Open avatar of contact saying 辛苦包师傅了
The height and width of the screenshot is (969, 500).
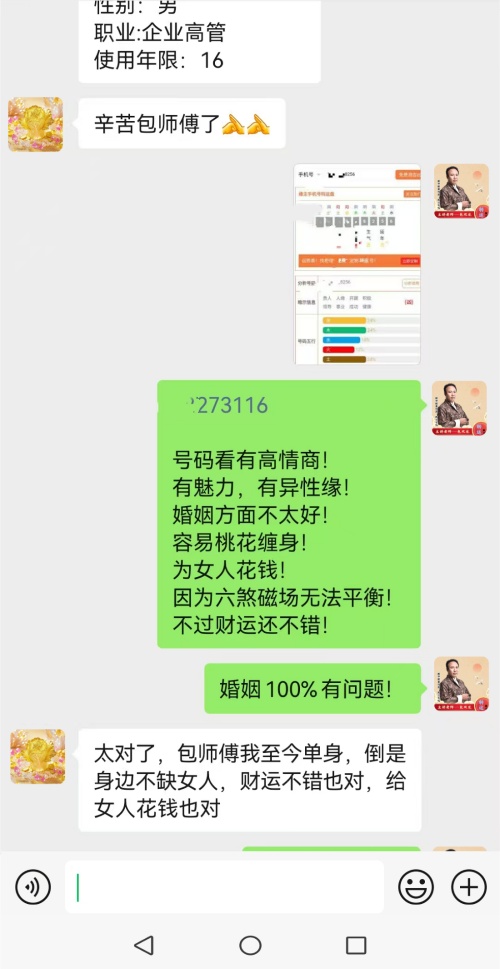pyautogui.click(x=35, y=124)
